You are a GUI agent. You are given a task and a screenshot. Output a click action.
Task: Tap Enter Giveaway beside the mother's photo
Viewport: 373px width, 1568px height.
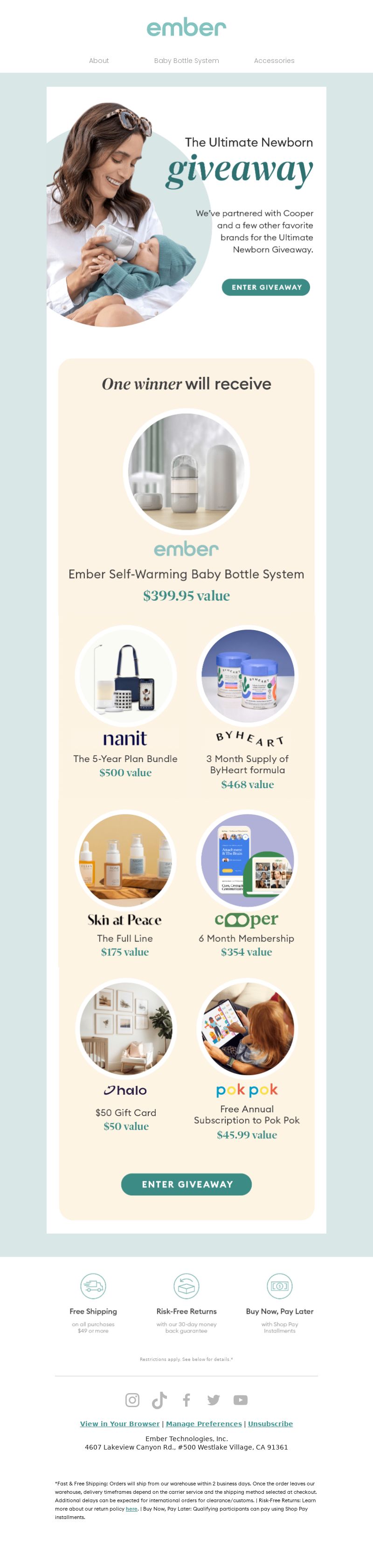266,287
